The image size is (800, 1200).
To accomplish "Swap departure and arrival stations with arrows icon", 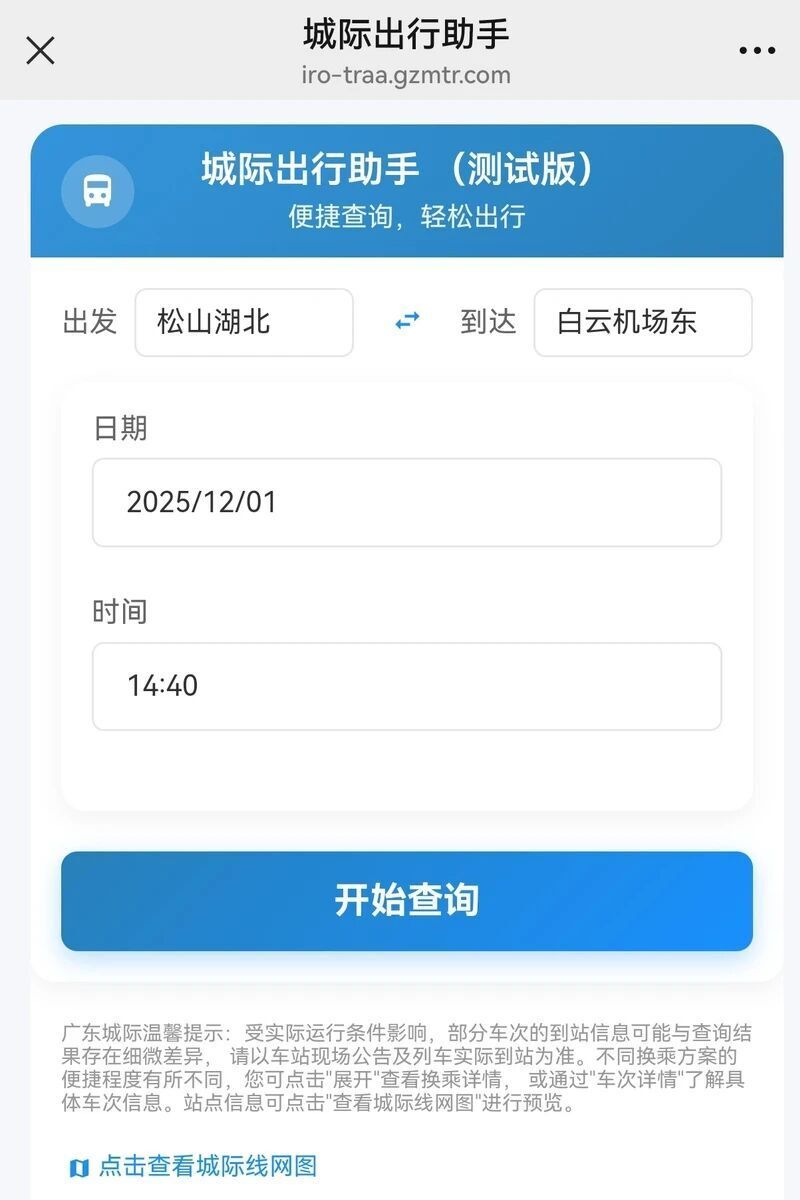I will 409,322.
